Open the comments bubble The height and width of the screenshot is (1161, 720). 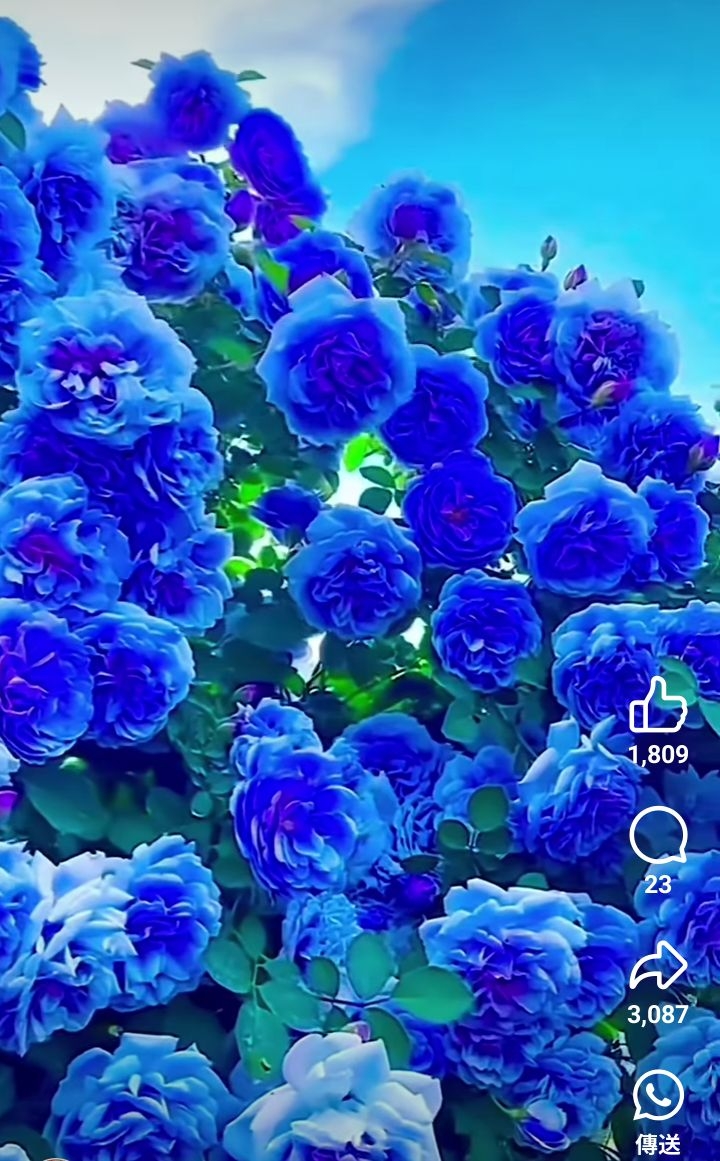[x=658, y=835]
